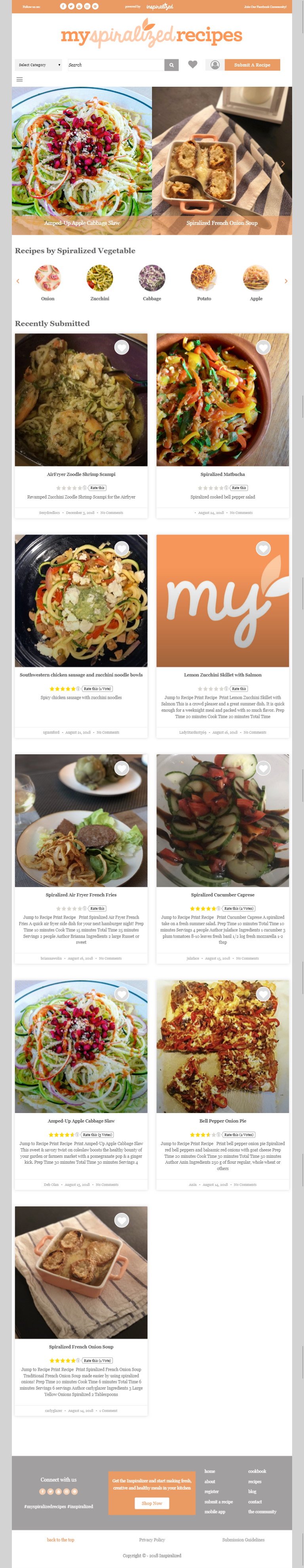304x1568 pixels.
Task: Tap the Shop Now button
Action: pos(152,1503)
